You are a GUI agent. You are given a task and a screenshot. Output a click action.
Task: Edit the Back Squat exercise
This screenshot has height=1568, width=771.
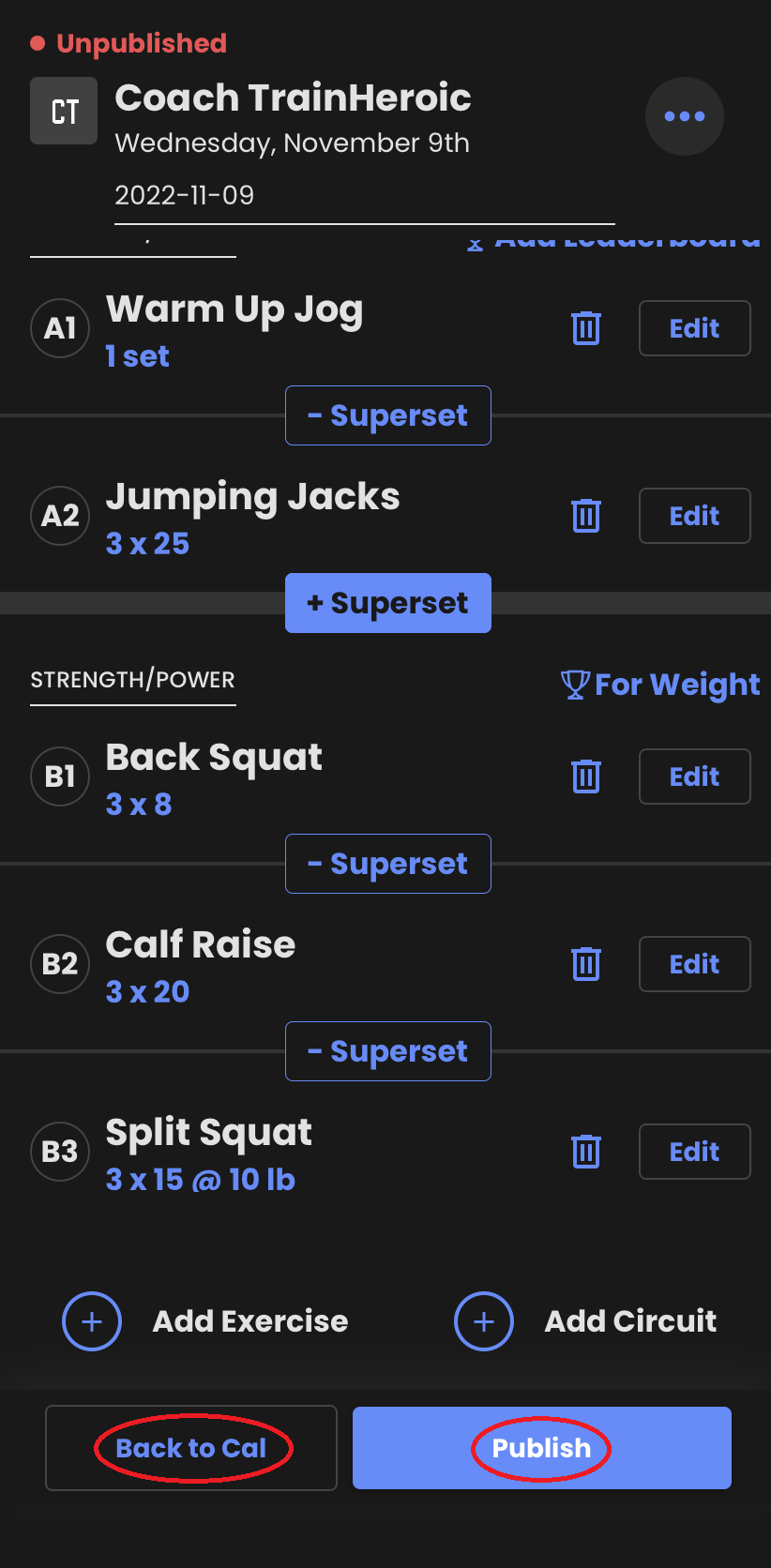pyautogui.click(x=695, y=776)
